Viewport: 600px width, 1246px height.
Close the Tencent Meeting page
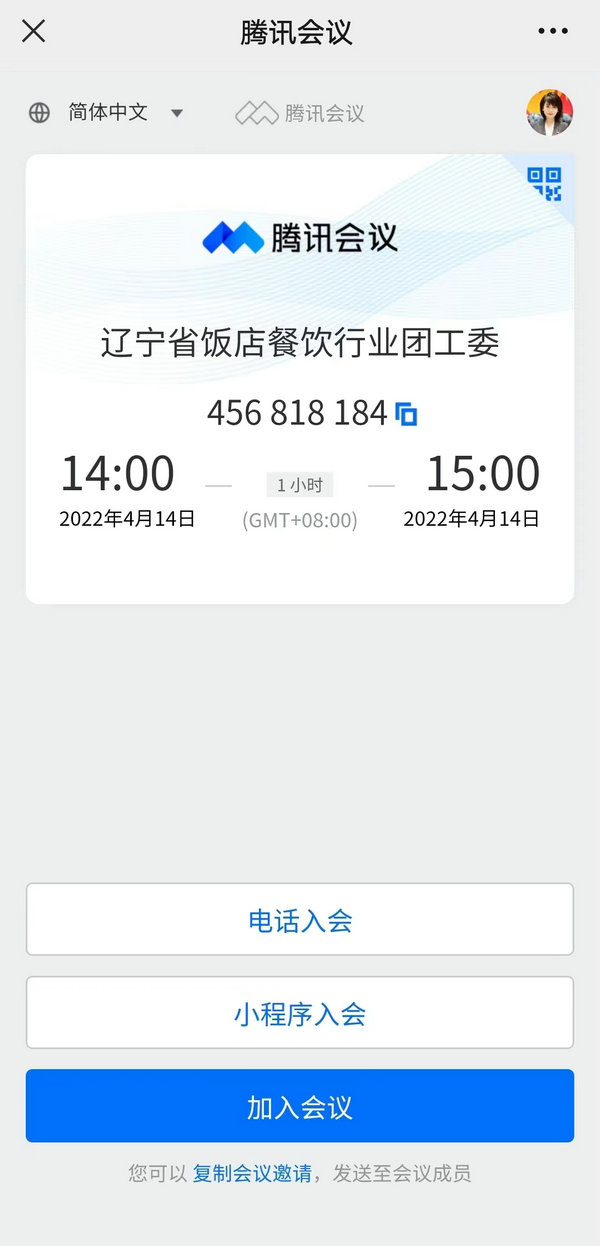[x=33, y=31]
